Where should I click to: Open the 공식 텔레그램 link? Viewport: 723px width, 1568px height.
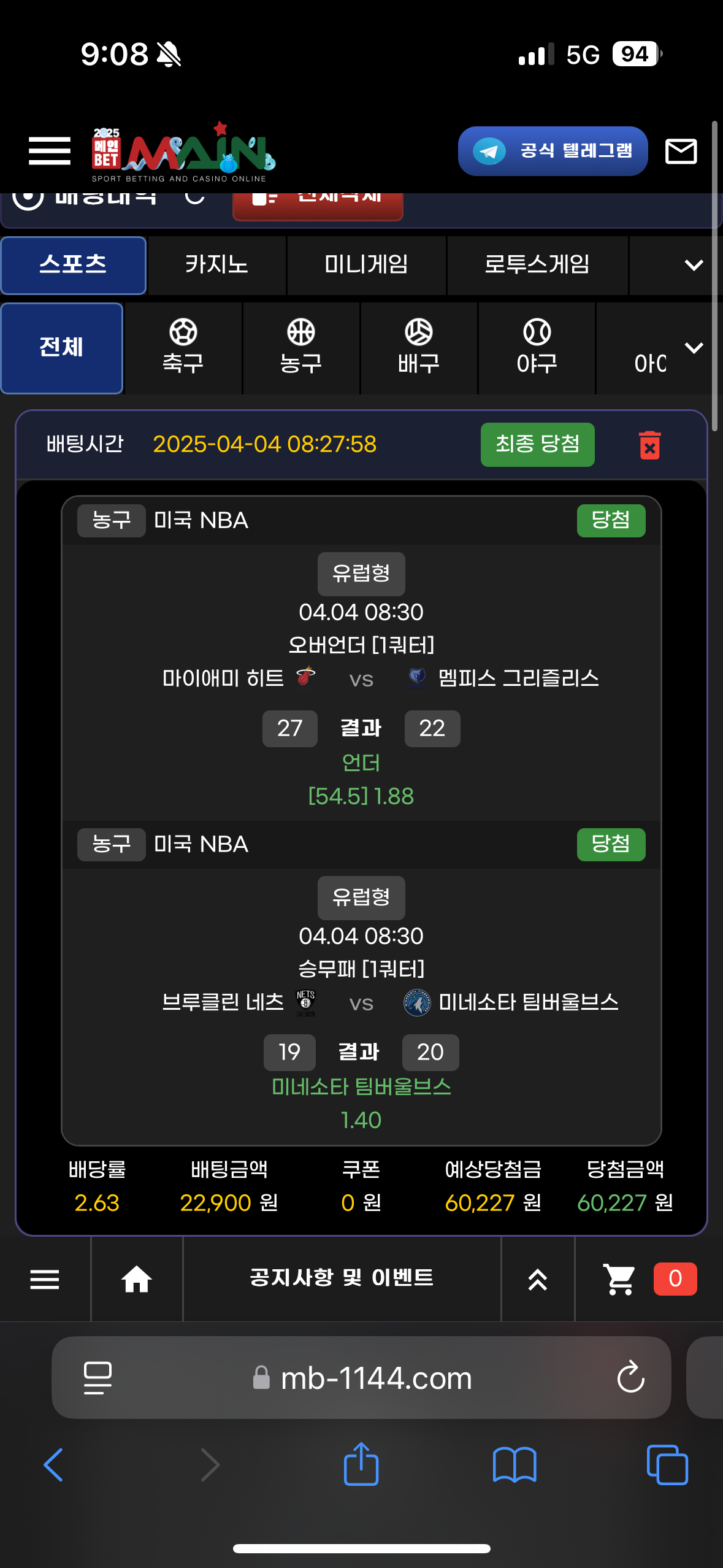[553, 151]
